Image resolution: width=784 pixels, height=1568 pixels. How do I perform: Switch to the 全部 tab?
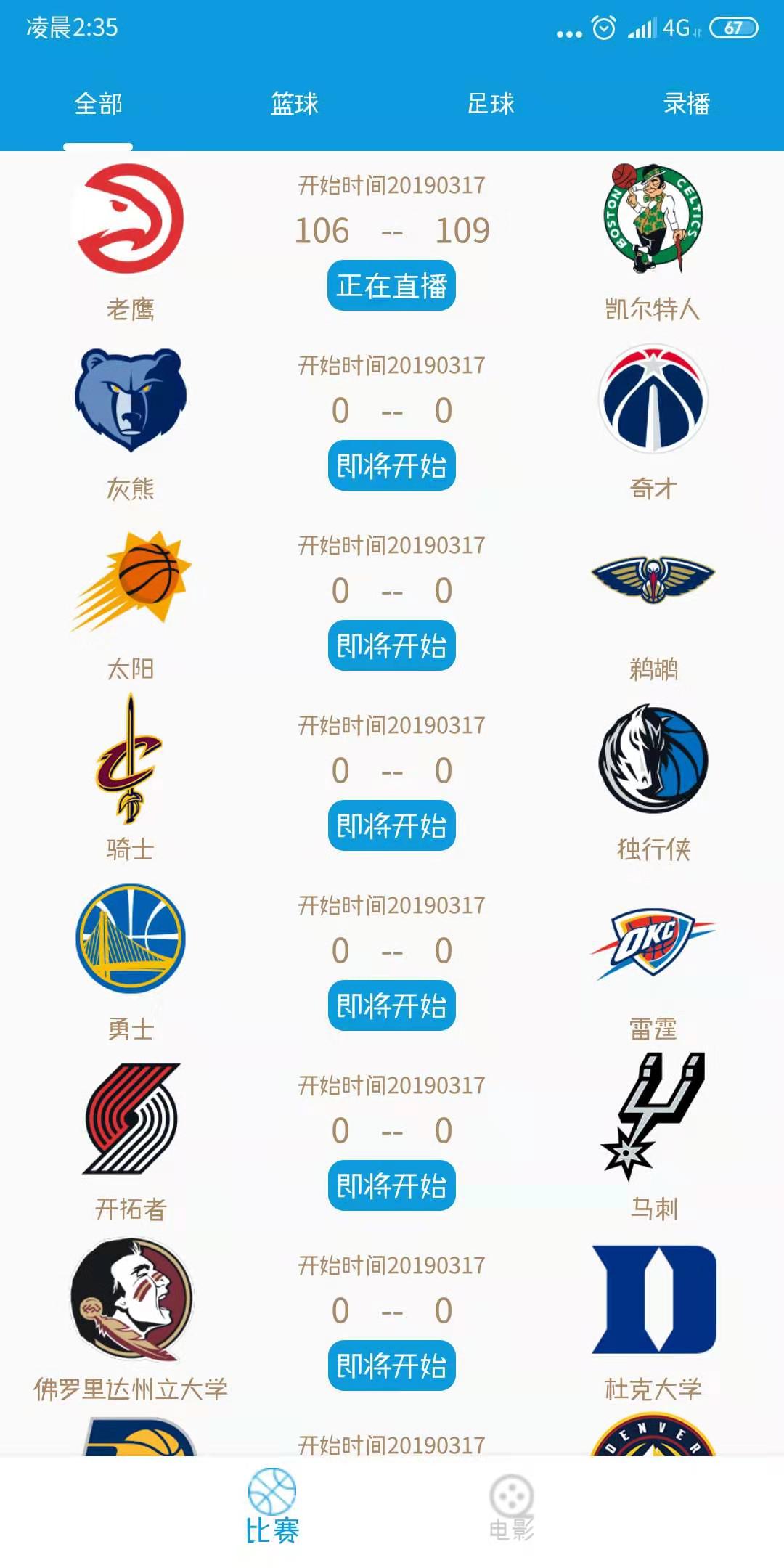click(98, 104)
